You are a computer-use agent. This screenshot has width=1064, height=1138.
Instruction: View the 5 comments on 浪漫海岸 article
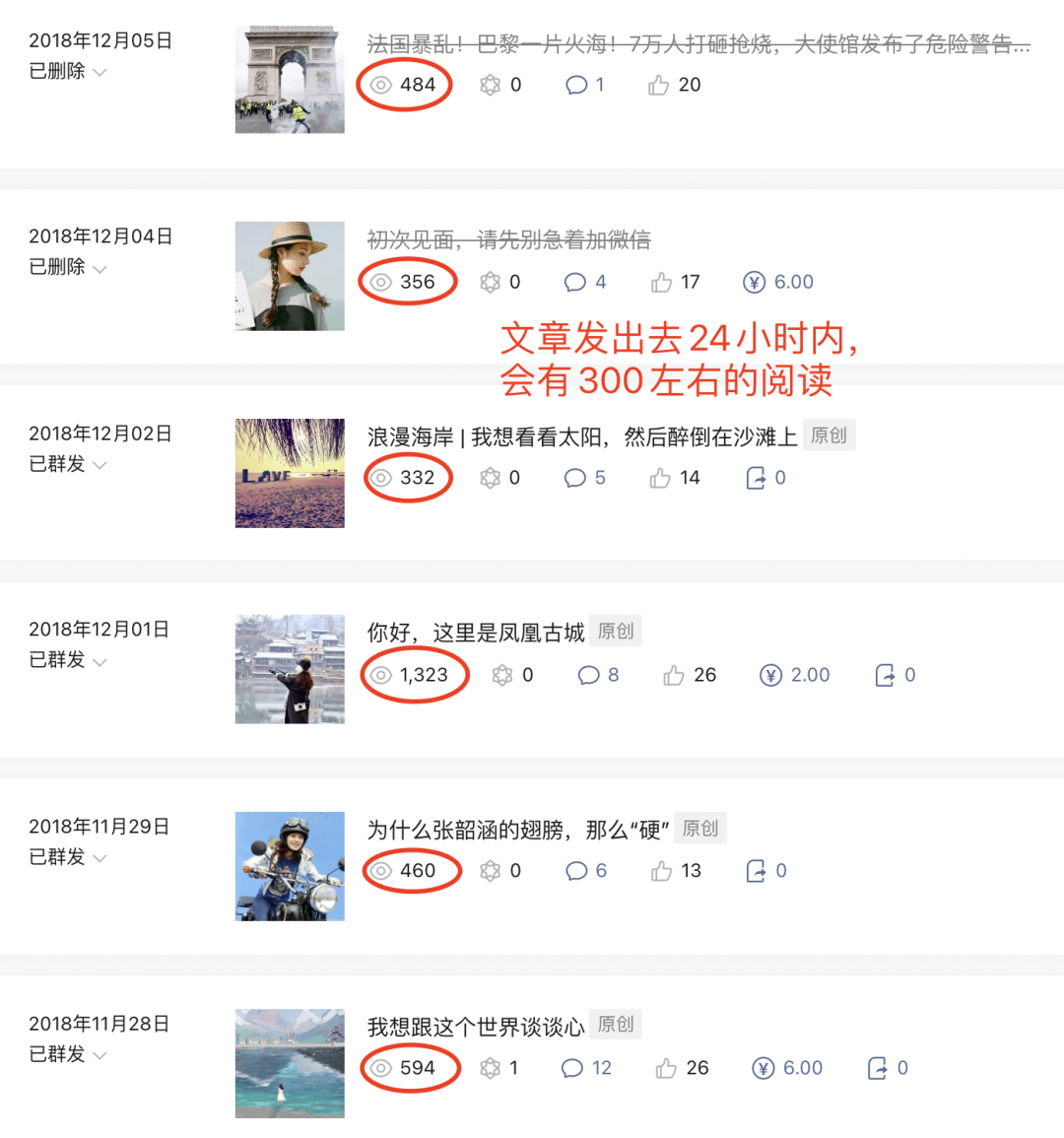[x=585, y=478]
